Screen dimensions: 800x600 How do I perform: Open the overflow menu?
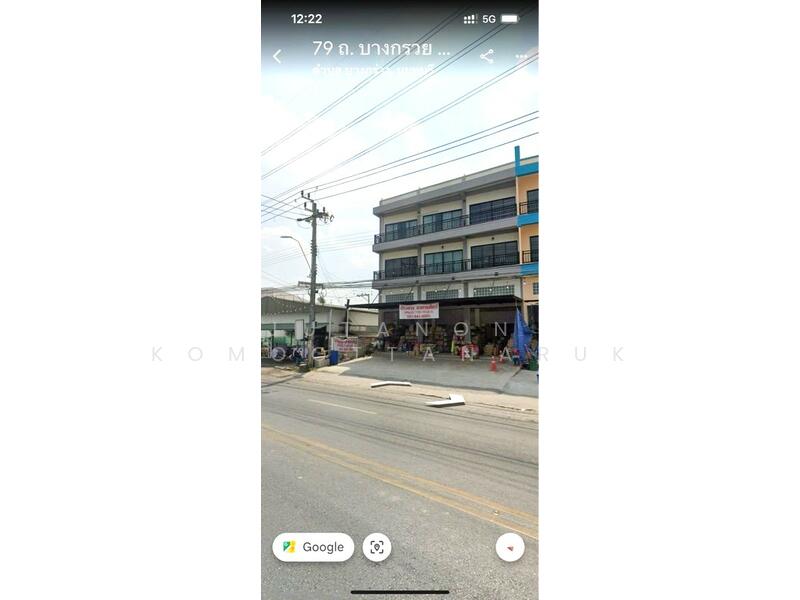[521, 56]
